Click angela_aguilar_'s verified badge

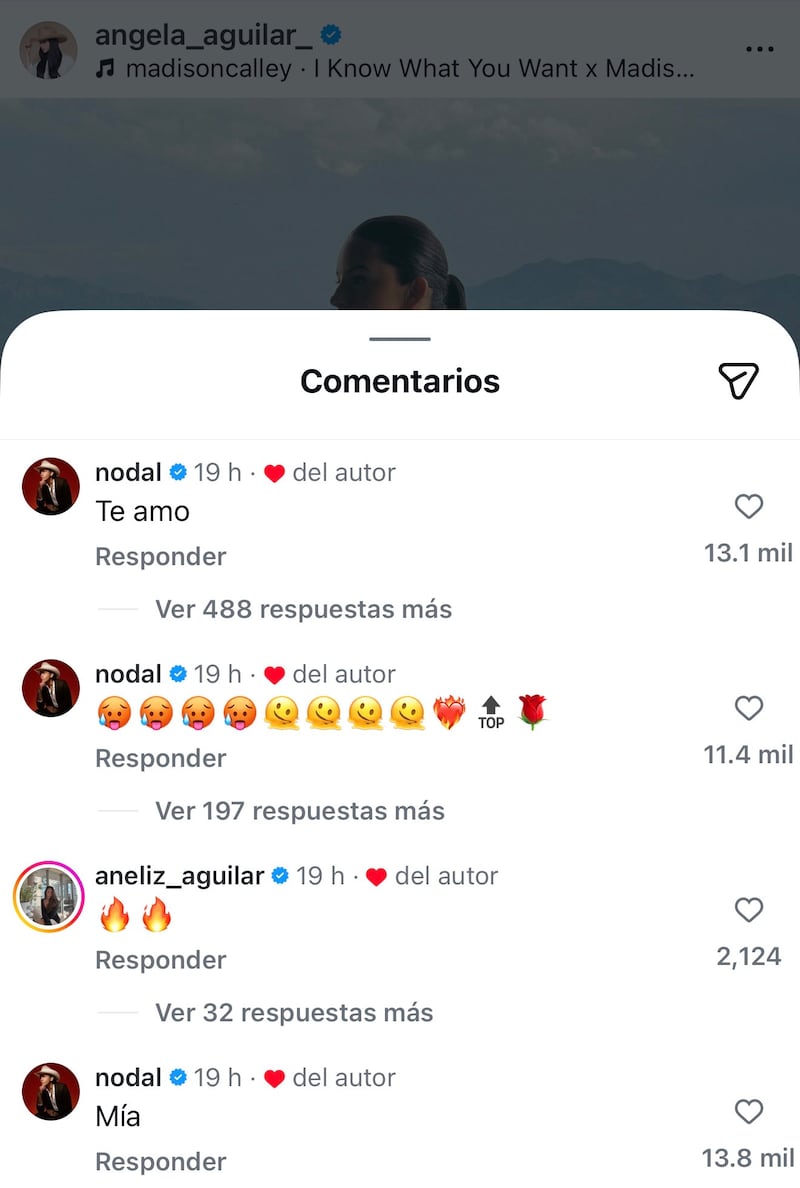330,33
